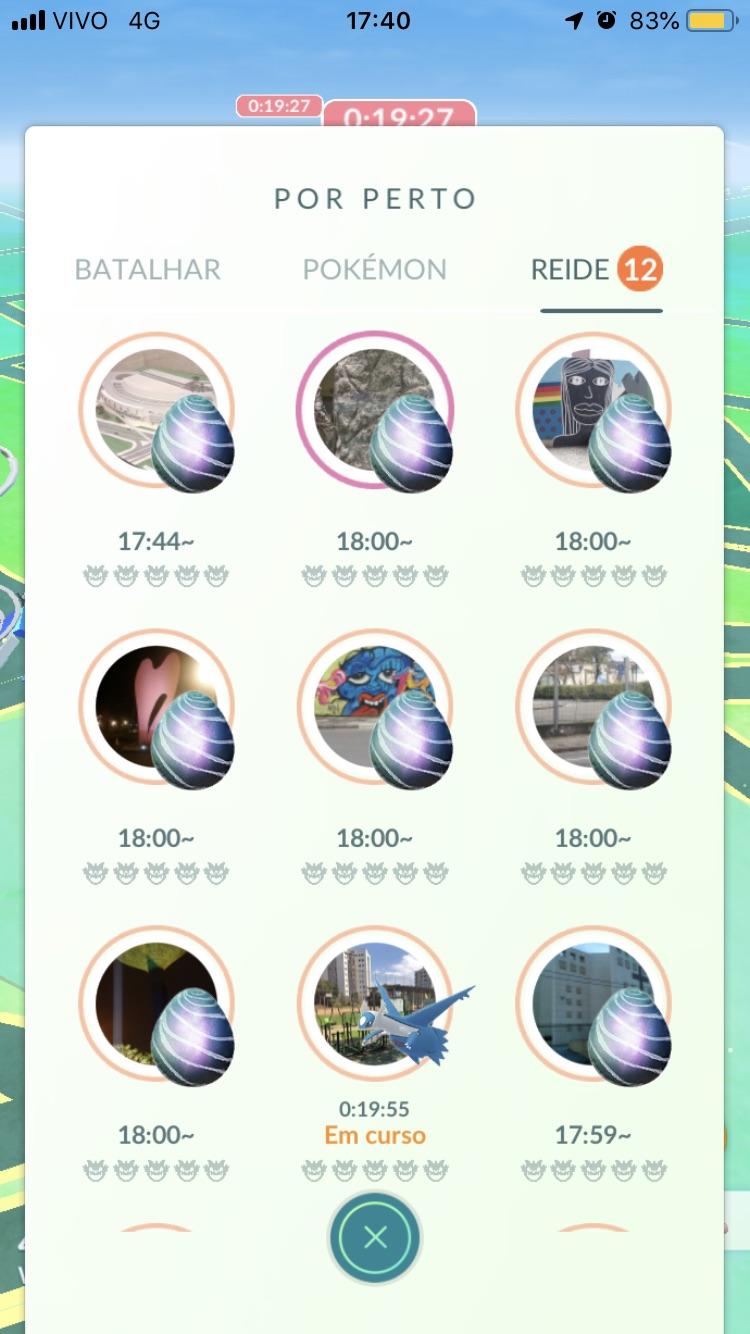Open the raid egg starting at 17:59
This screenshot has height=1334, width=750.
click(594, 1004)
